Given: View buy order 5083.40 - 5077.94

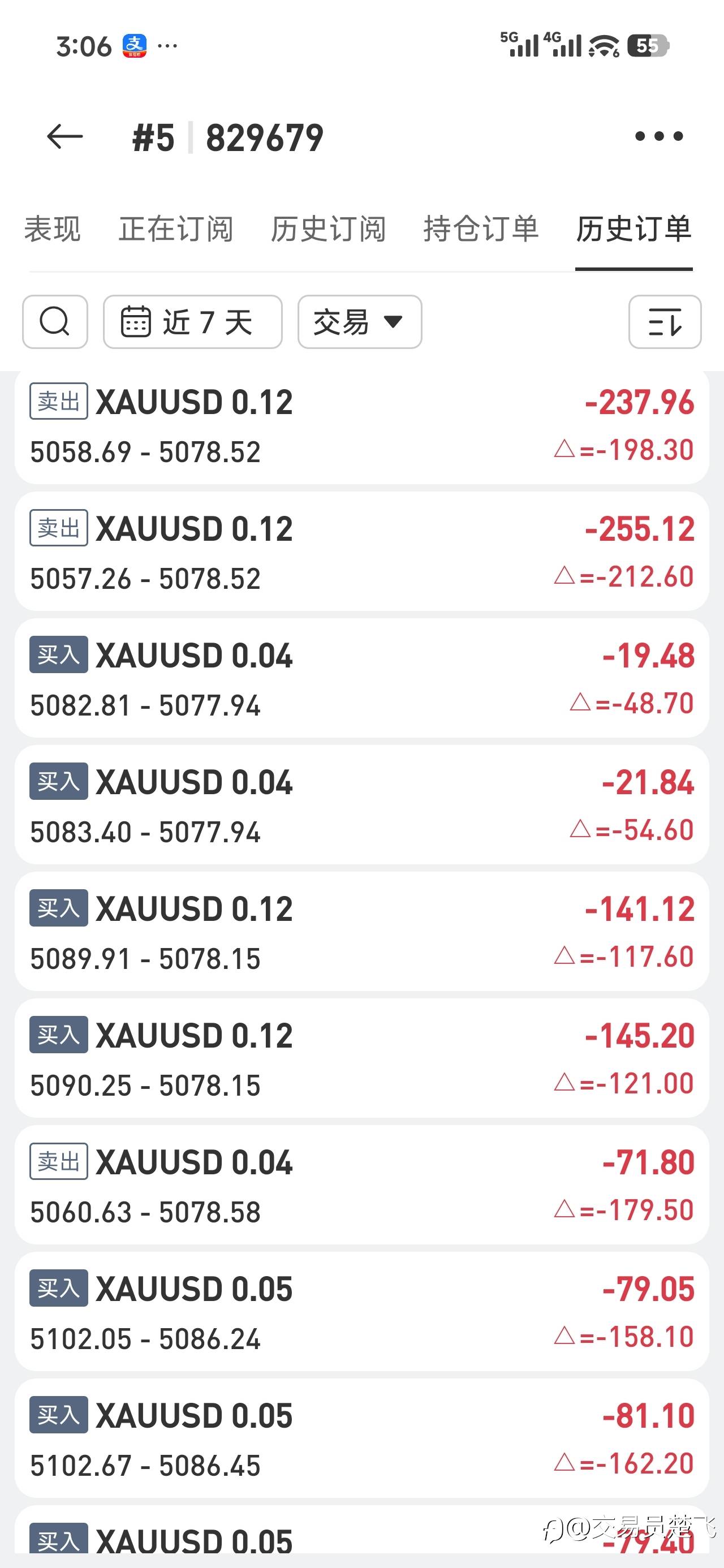Looking at the screenshot, I should 361,805.
